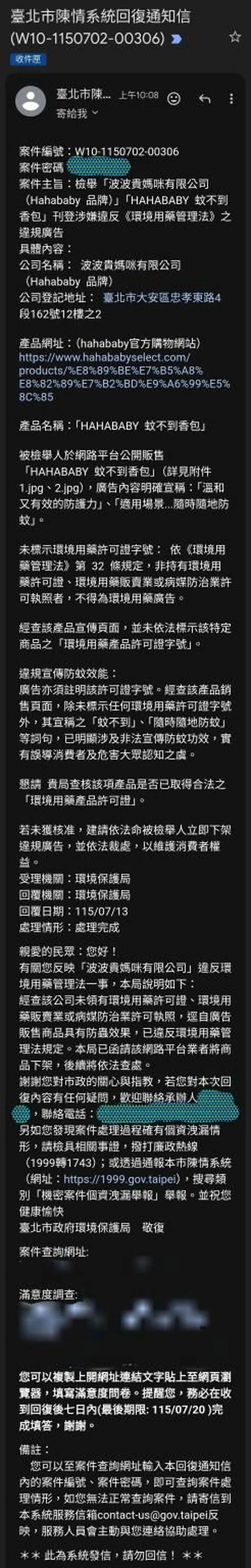Add an emoji reaction to email
Image resolution: width=251 pixels, height=1568 pixels.
click(174, 99)
